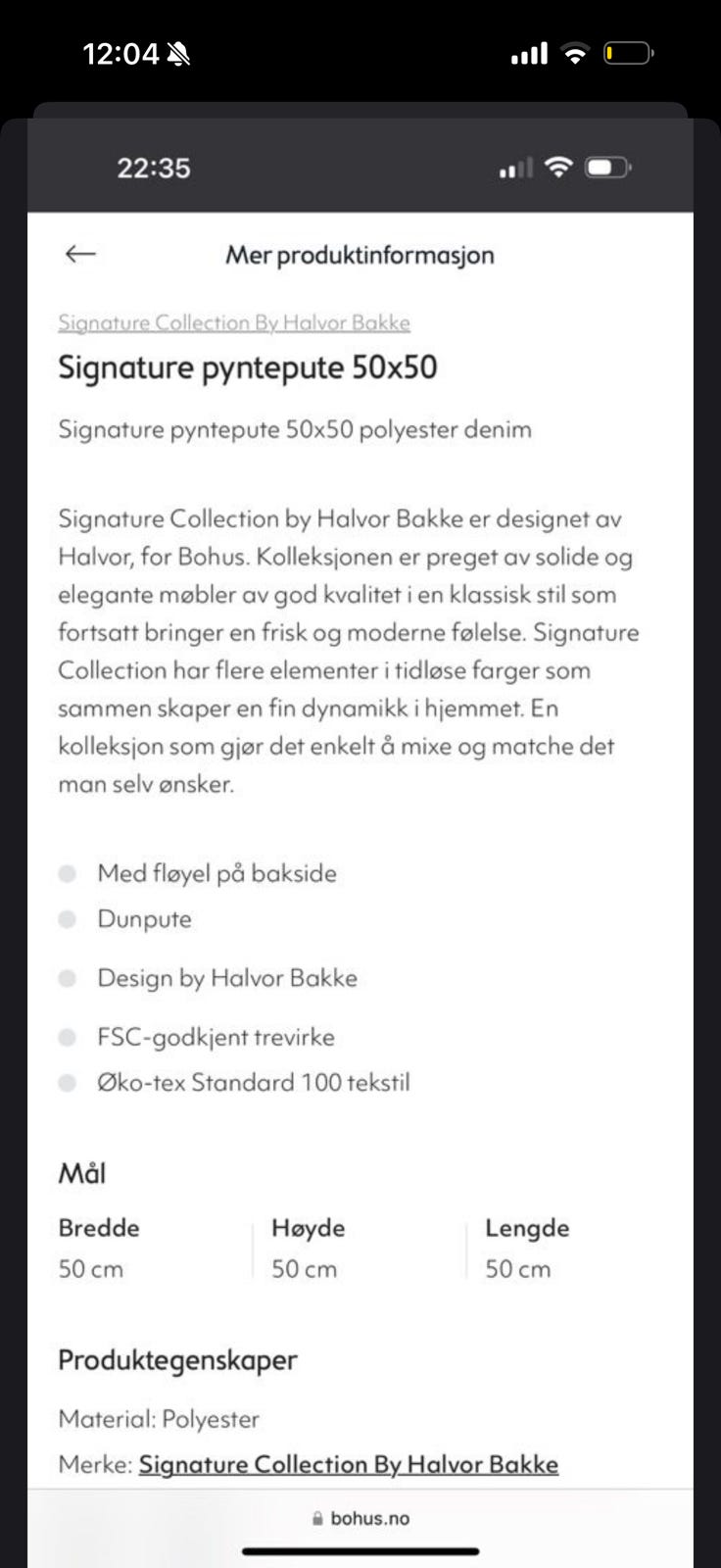
Task: Click the Wi-Fi symbol shown beside 22:35
Action: click(x=556, y=167)
